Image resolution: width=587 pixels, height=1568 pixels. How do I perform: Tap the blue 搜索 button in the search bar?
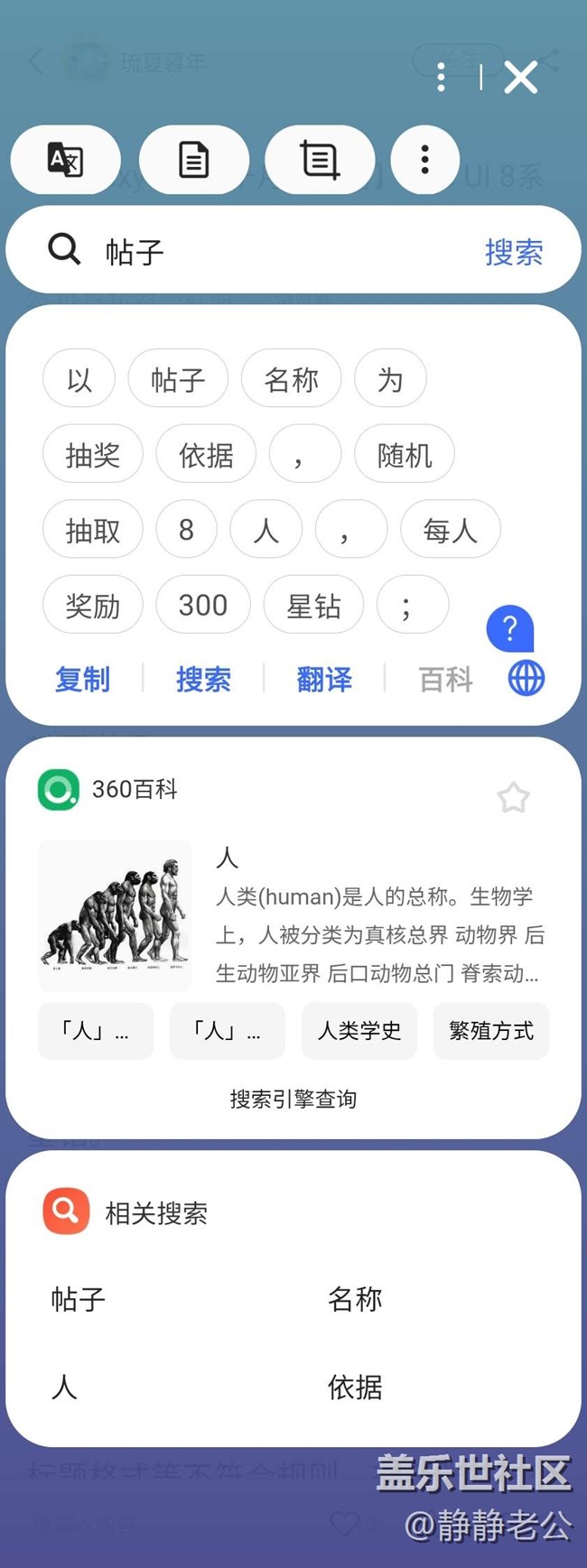point(513,252)
